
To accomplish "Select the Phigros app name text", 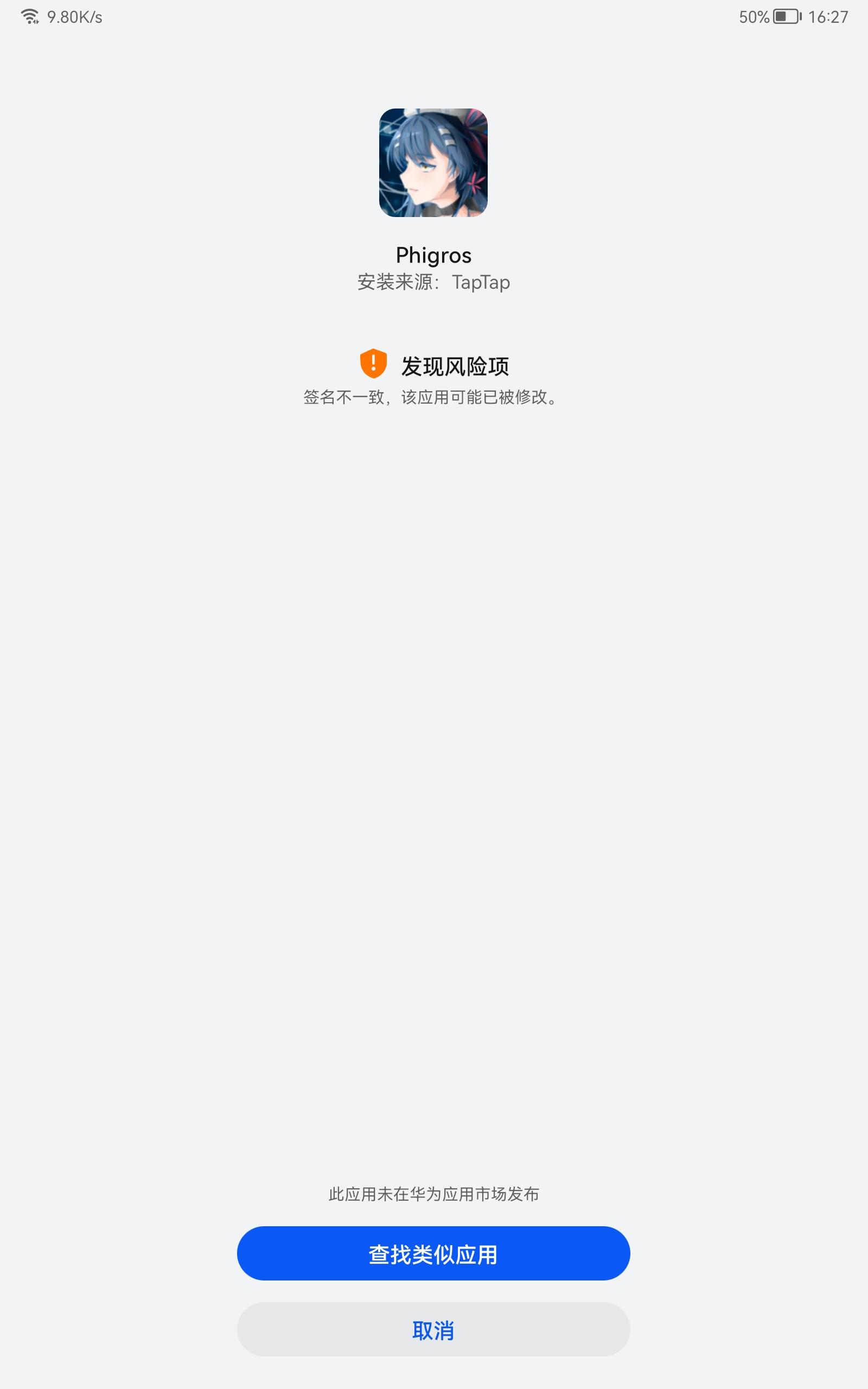I will (434, 255).
